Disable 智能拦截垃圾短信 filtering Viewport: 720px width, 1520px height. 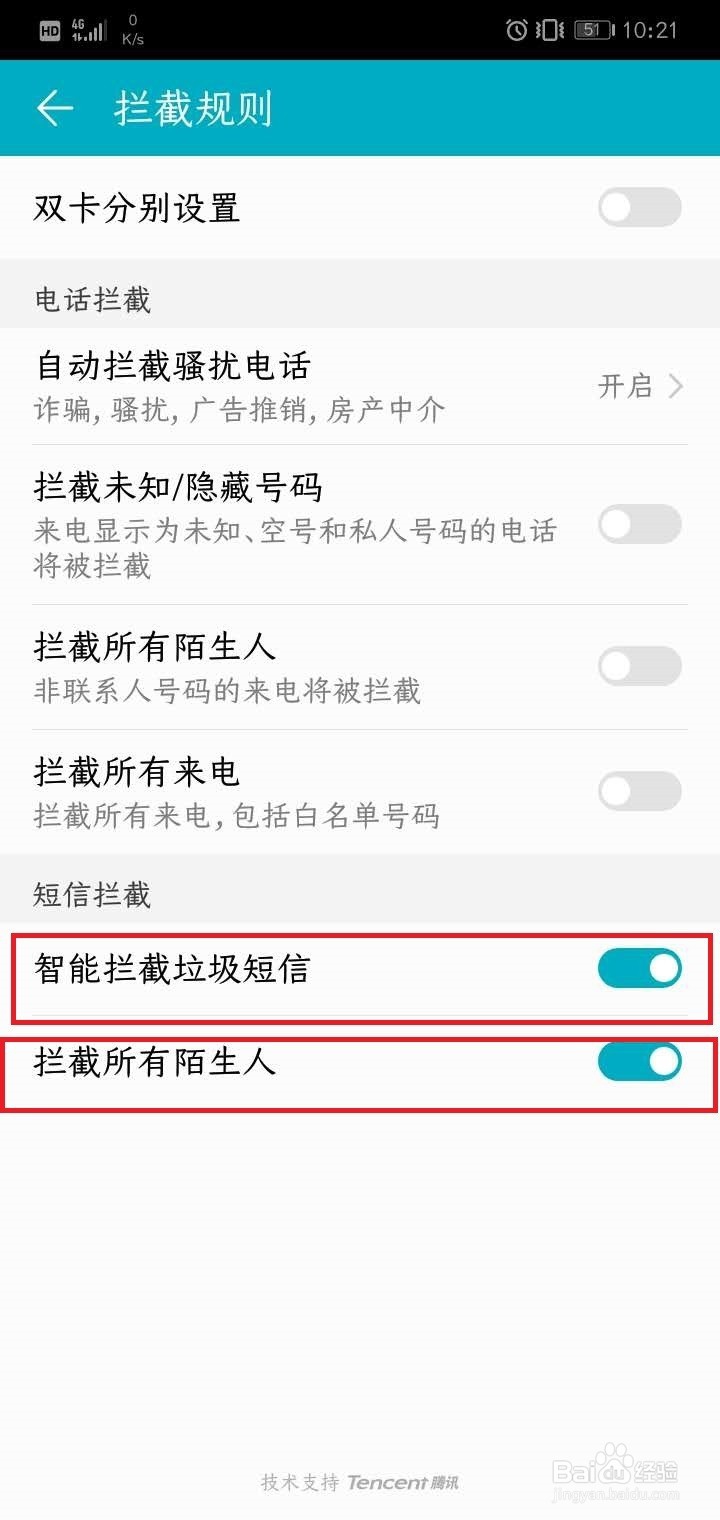pos(639,968)
